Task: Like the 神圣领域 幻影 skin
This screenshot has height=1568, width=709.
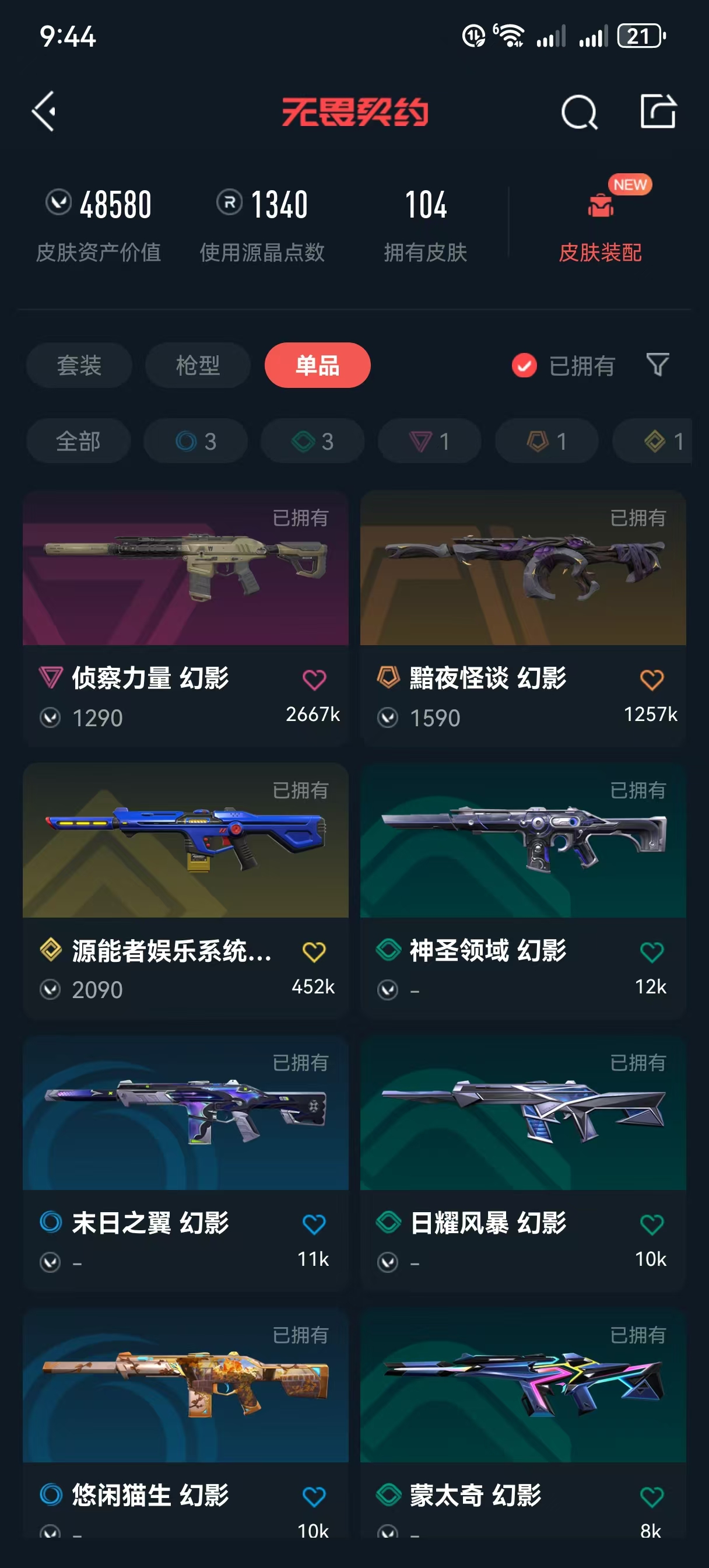Action: 651,951
